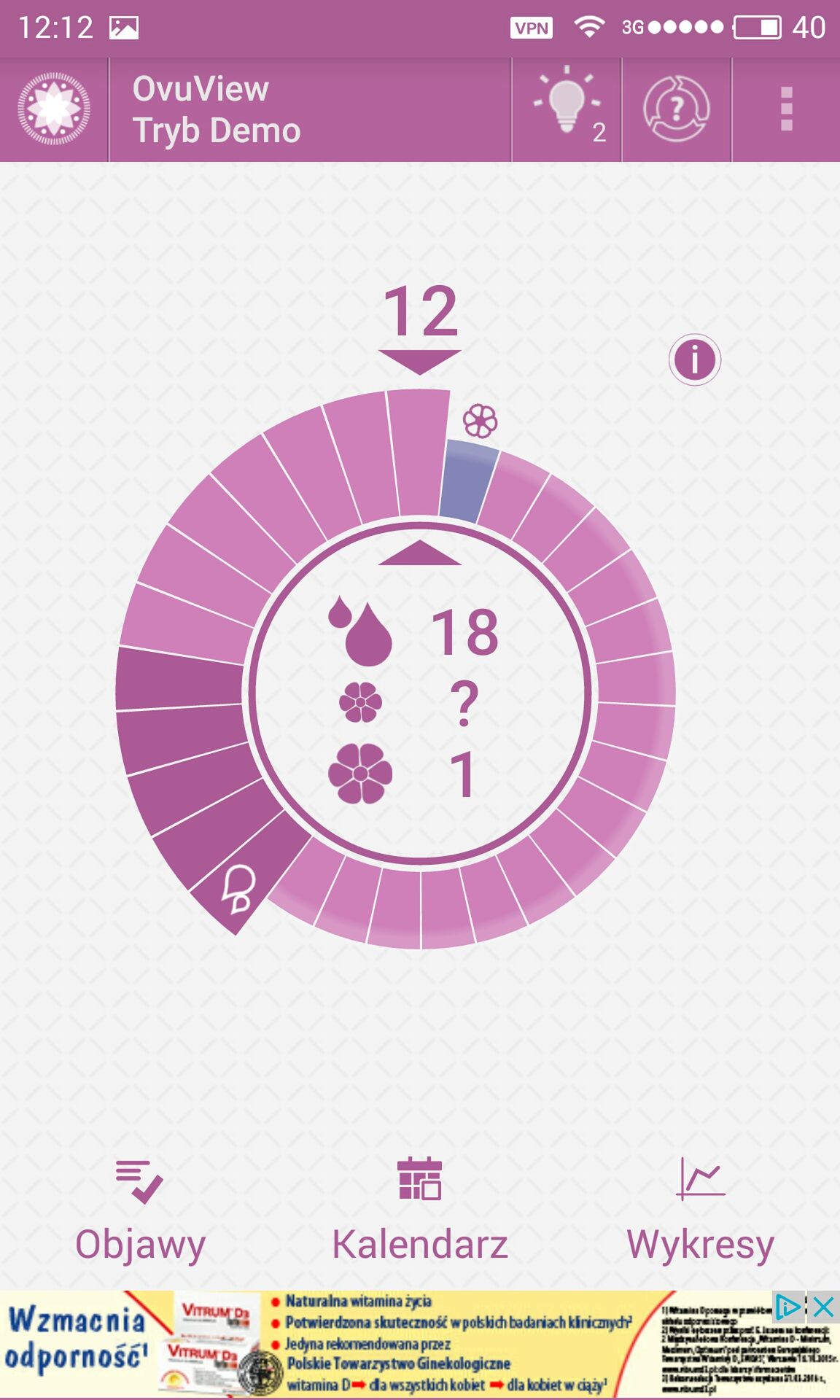
Task: Open the Kalendarz calendar
Action: [x=420, y=1212]
